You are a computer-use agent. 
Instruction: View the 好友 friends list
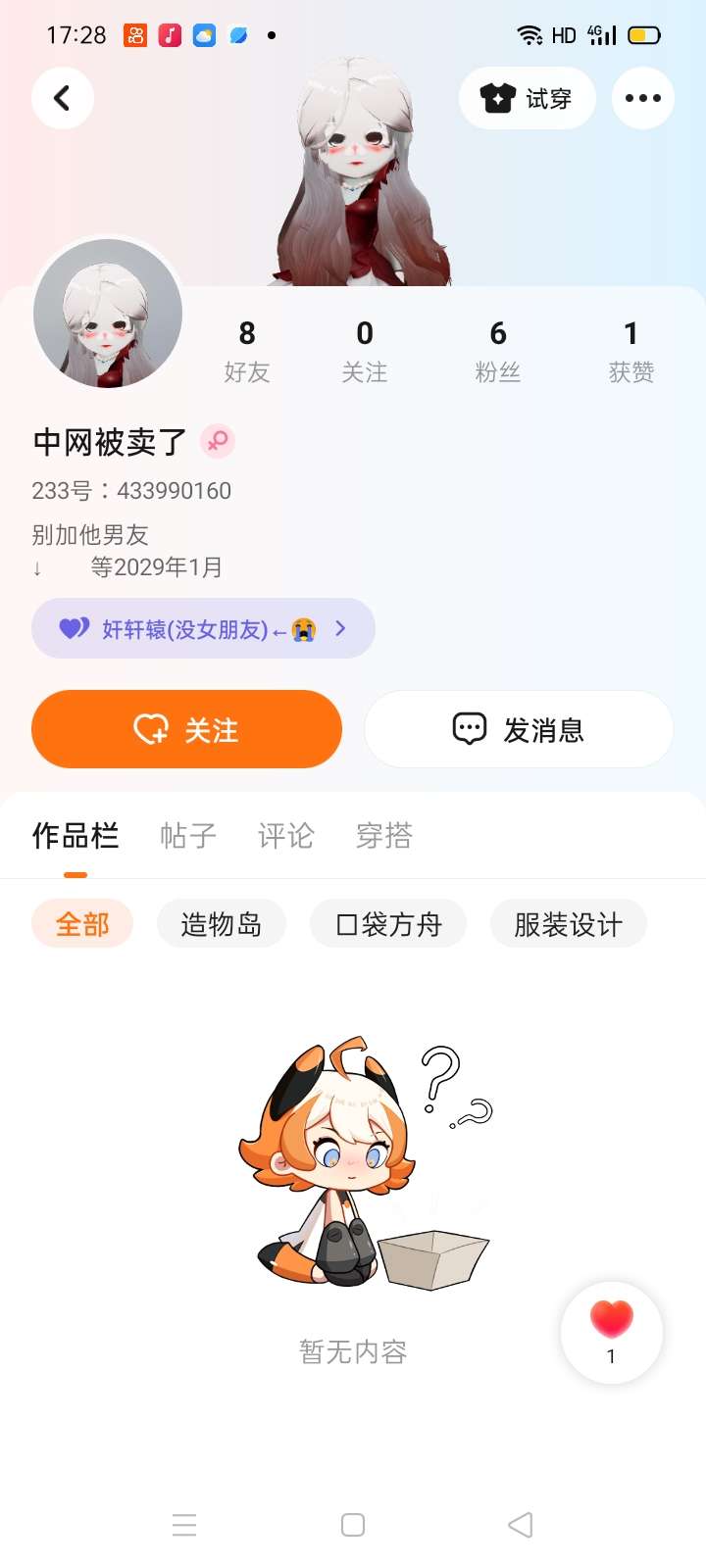(247, 351)
